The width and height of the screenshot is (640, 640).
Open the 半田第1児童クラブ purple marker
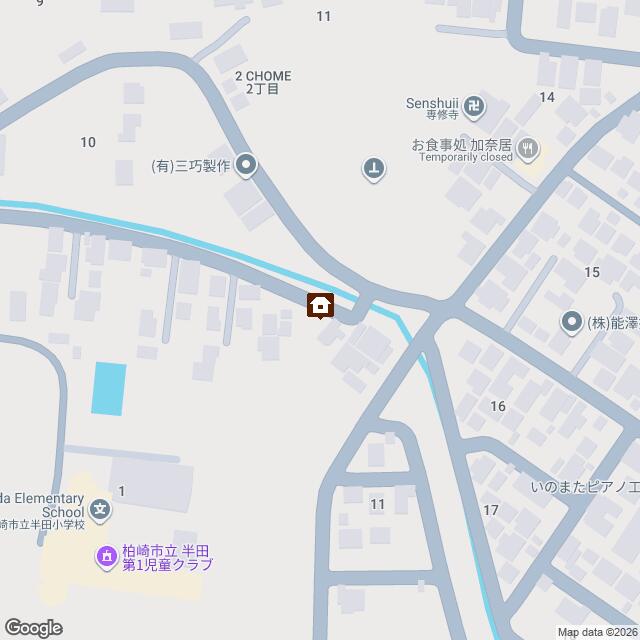[106, 556]
